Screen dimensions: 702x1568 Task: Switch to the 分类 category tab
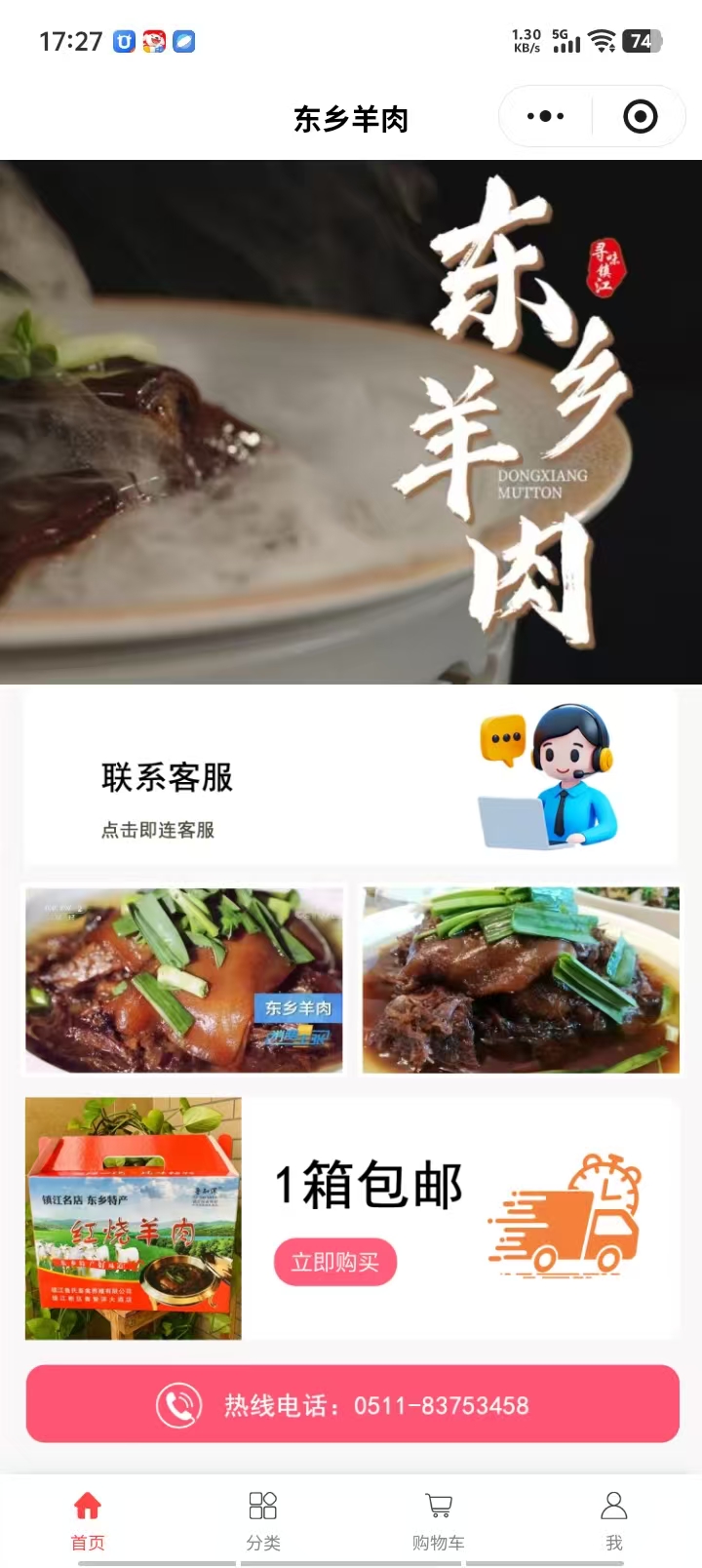263,1519
